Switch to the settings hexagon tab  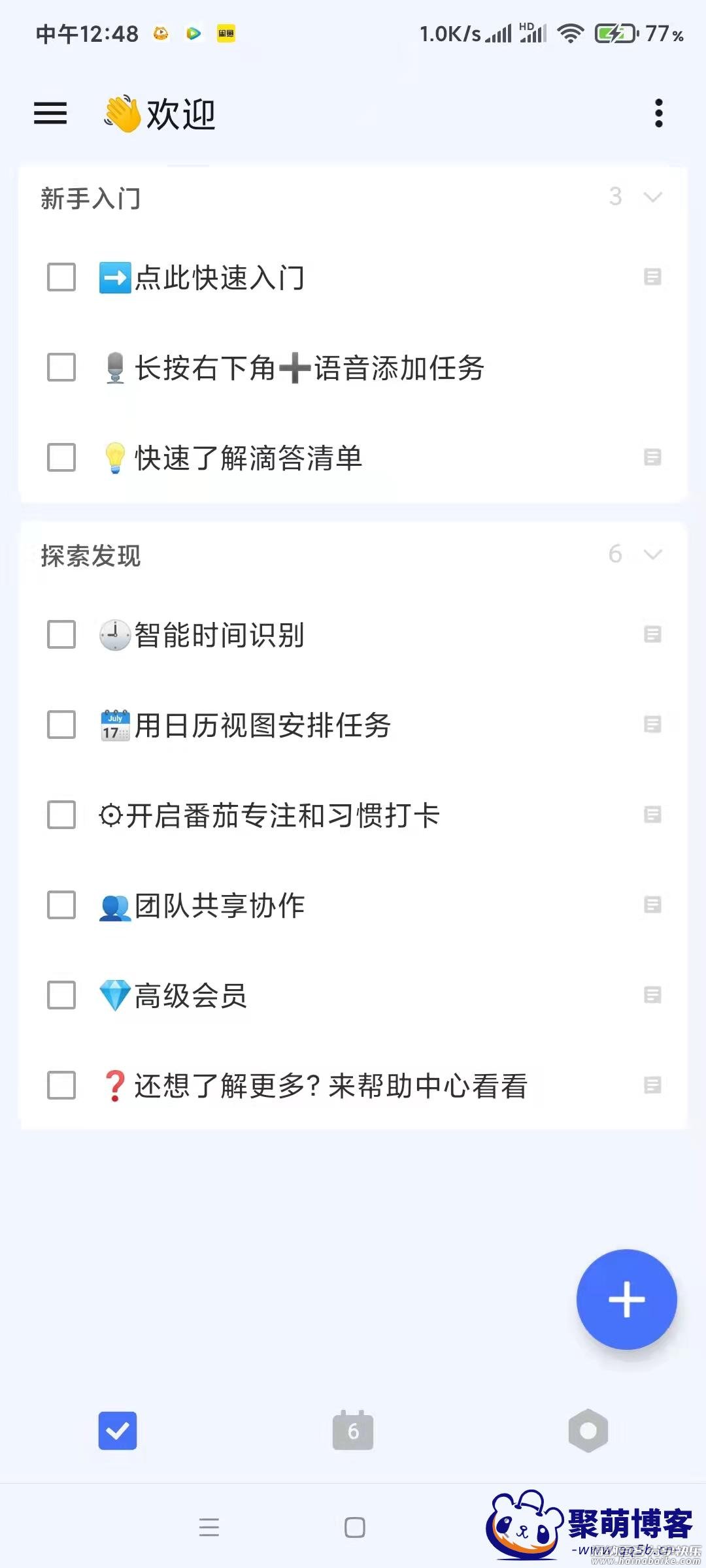pyautogui.click(x=588, y=1431)
